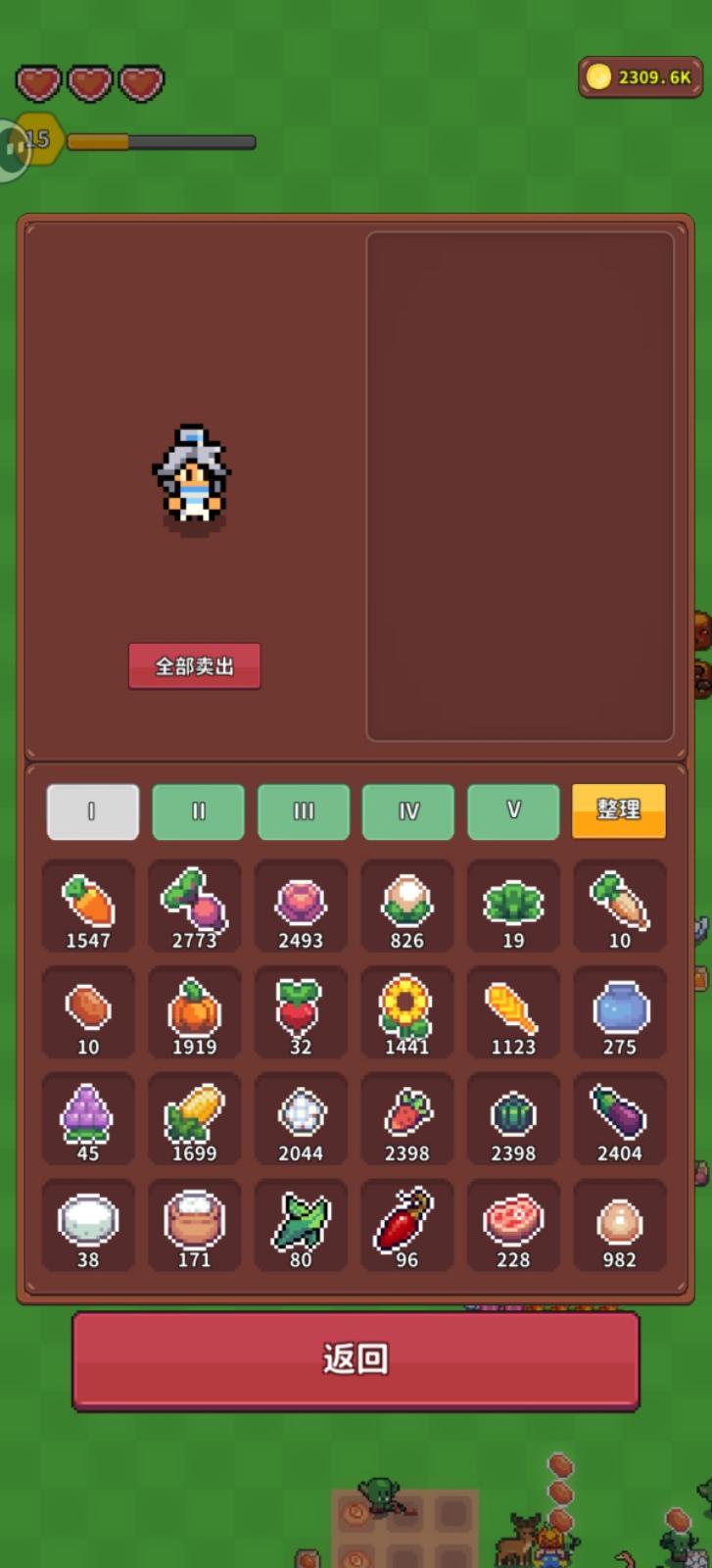Select the pumpkin item showing 1919
The image size is (712, 1568).
click(194, 1012)
